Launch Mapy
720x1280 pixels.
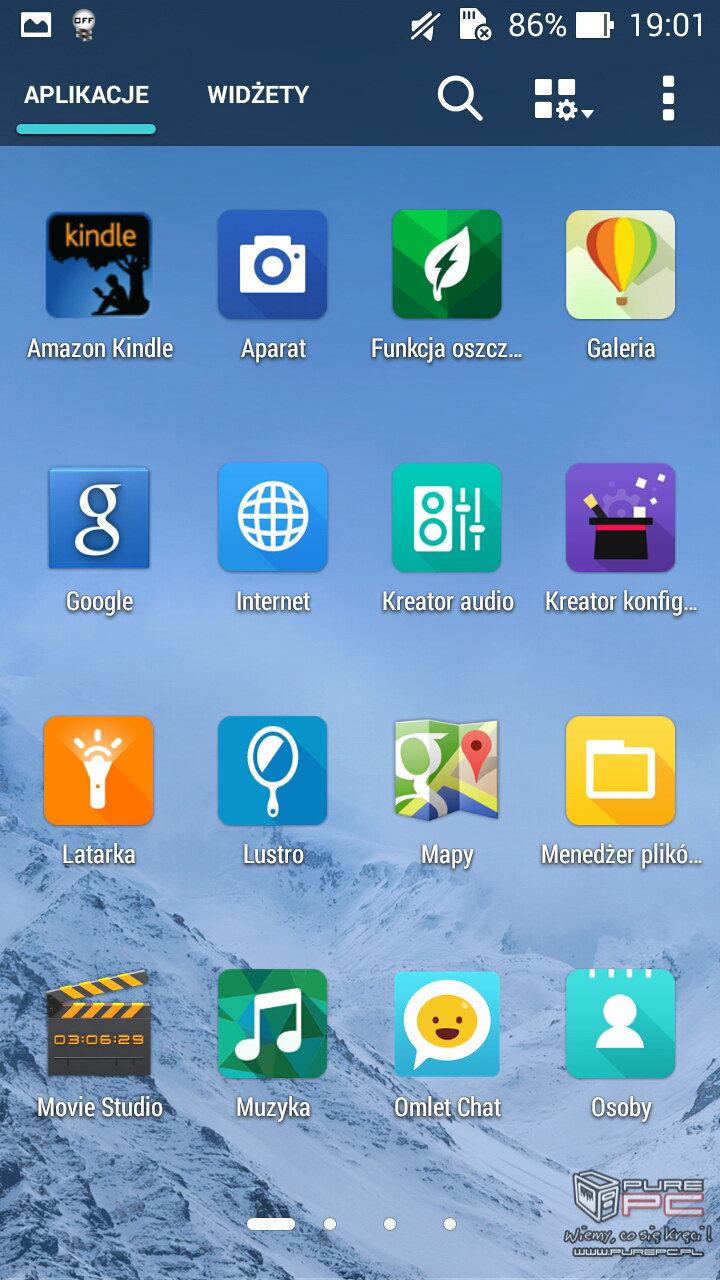pos(447,771)
